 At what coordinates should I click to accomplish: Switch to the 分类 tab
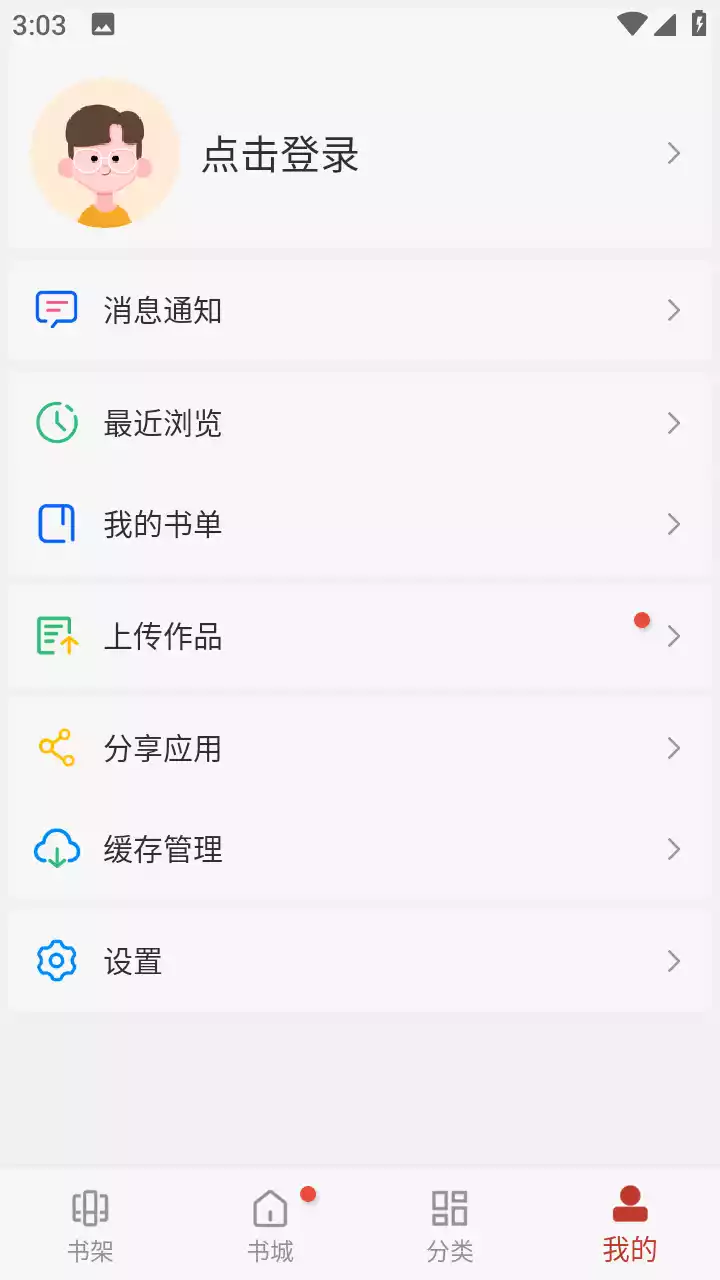[450, 1222]
